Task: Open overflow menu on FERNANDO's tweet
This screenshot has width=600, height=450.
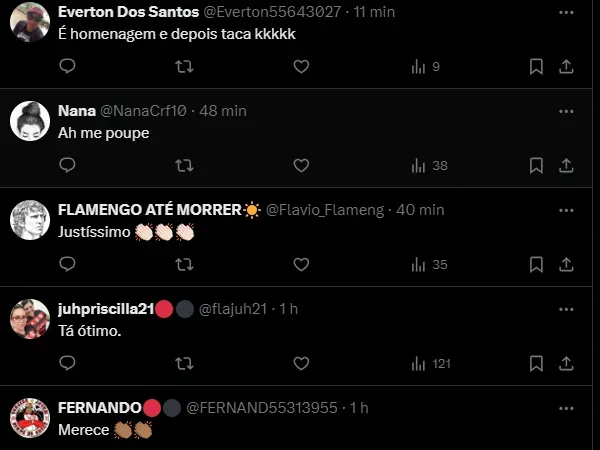Action: coord(566,408)
